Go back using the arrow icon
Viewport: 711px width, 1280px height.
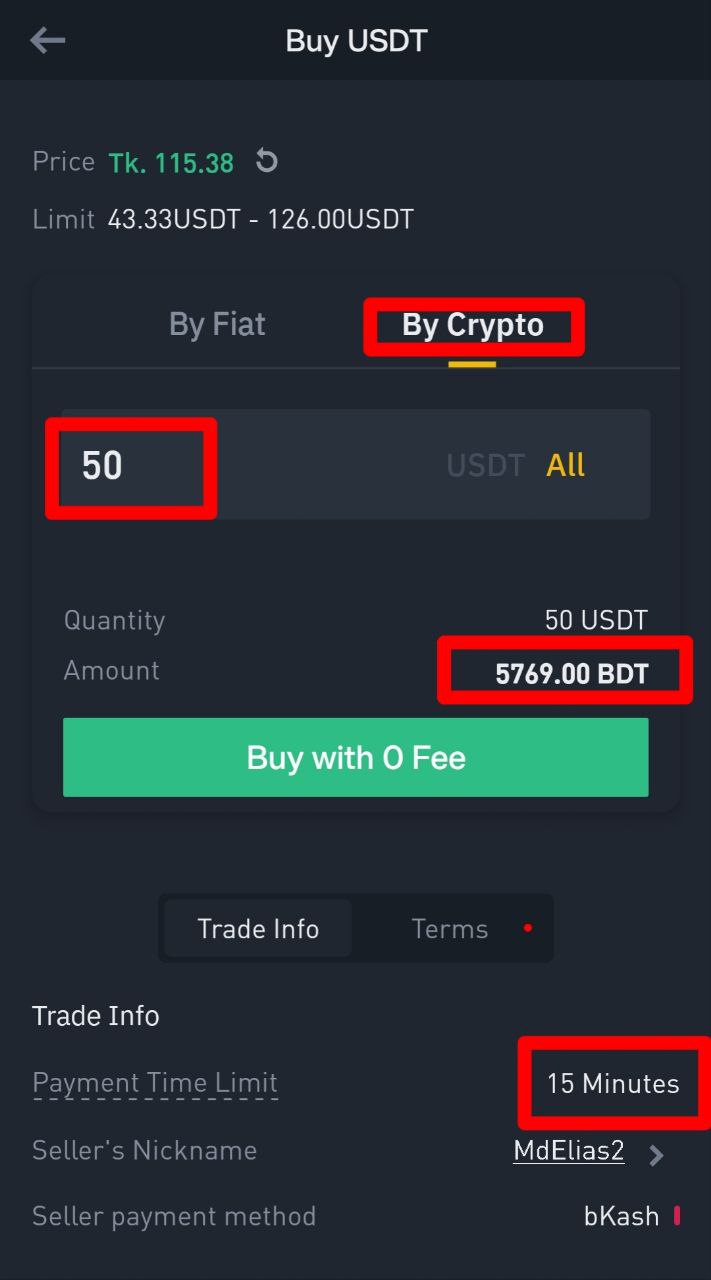click(47, 40)
